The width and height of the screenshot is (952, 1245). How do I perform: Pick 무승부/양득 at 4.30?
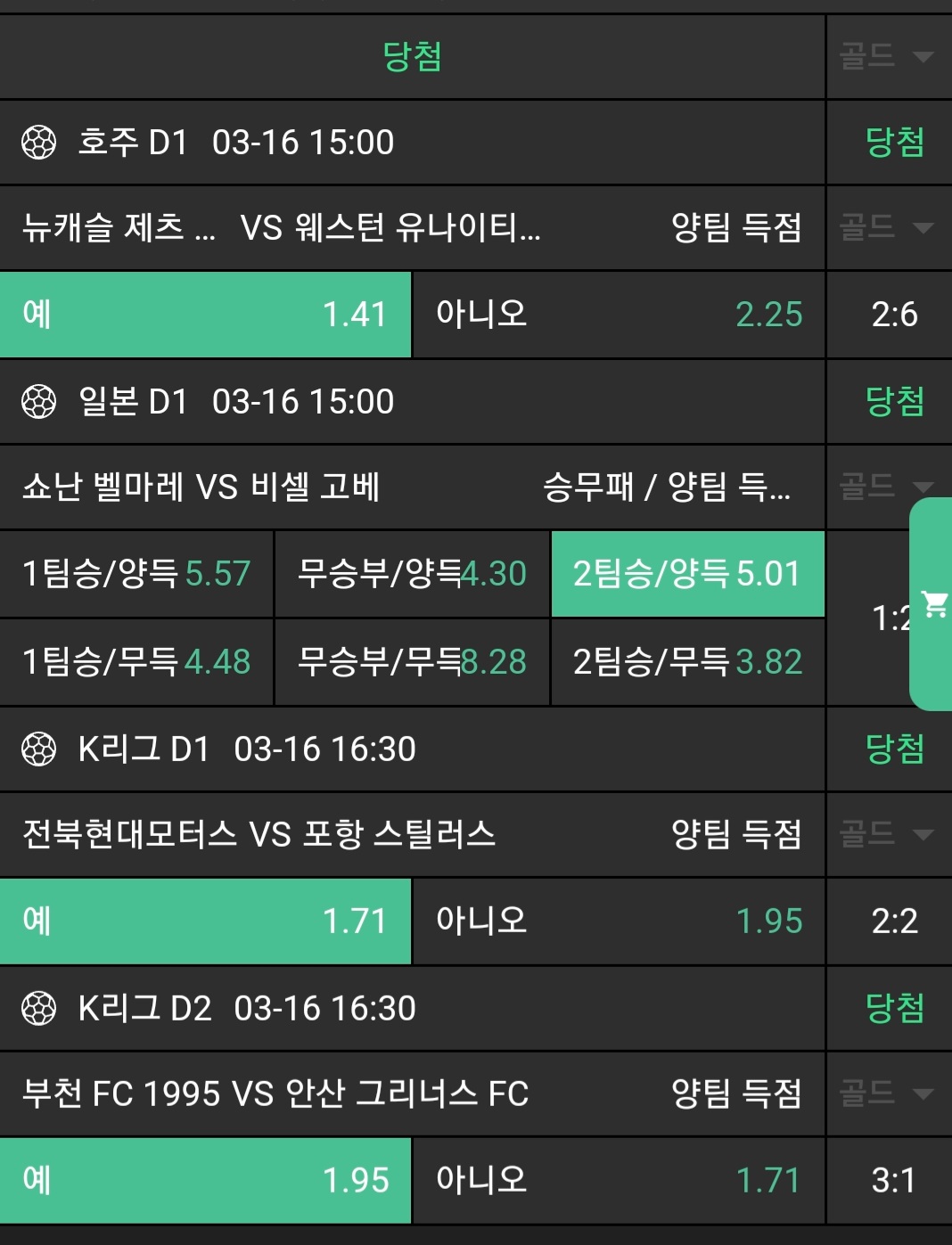tap(412, 574)
